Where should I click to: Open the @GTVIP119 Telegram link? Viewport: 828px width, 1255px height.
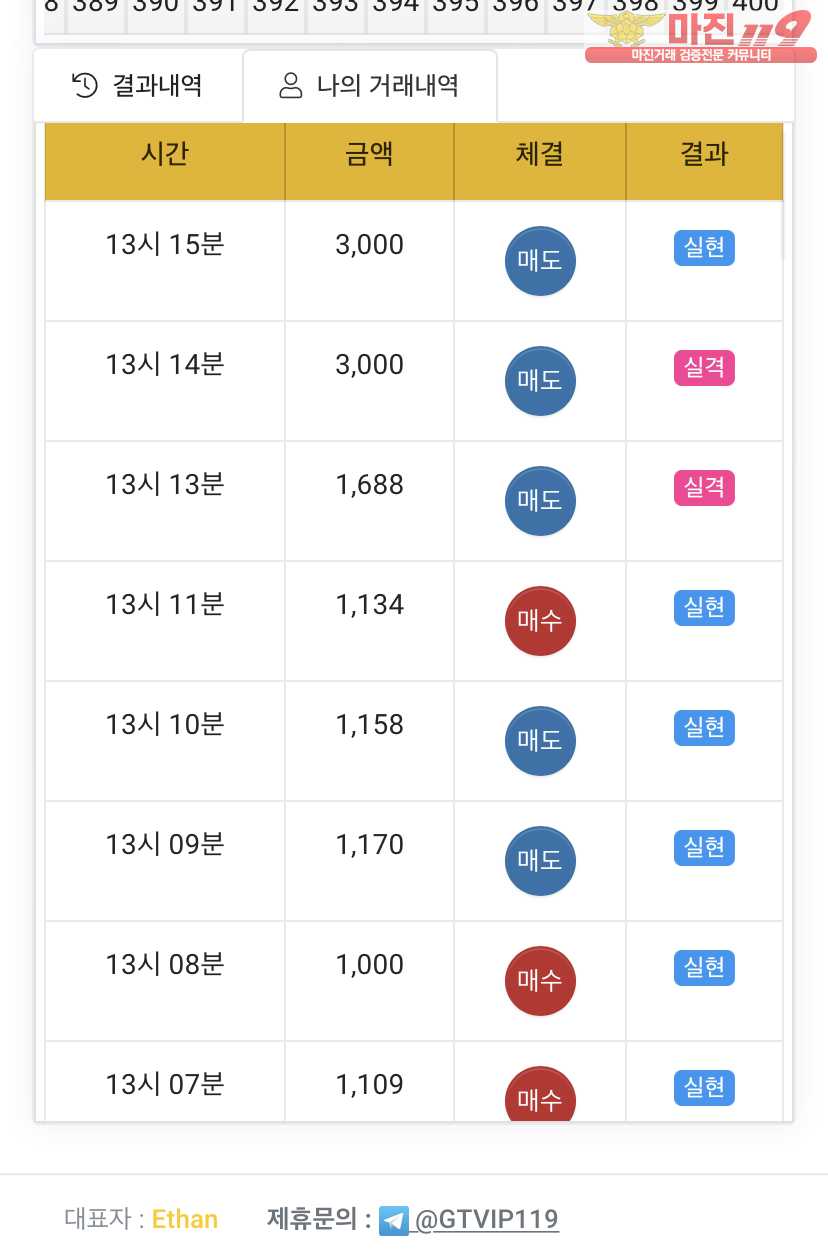click(x=485, y=1219)
